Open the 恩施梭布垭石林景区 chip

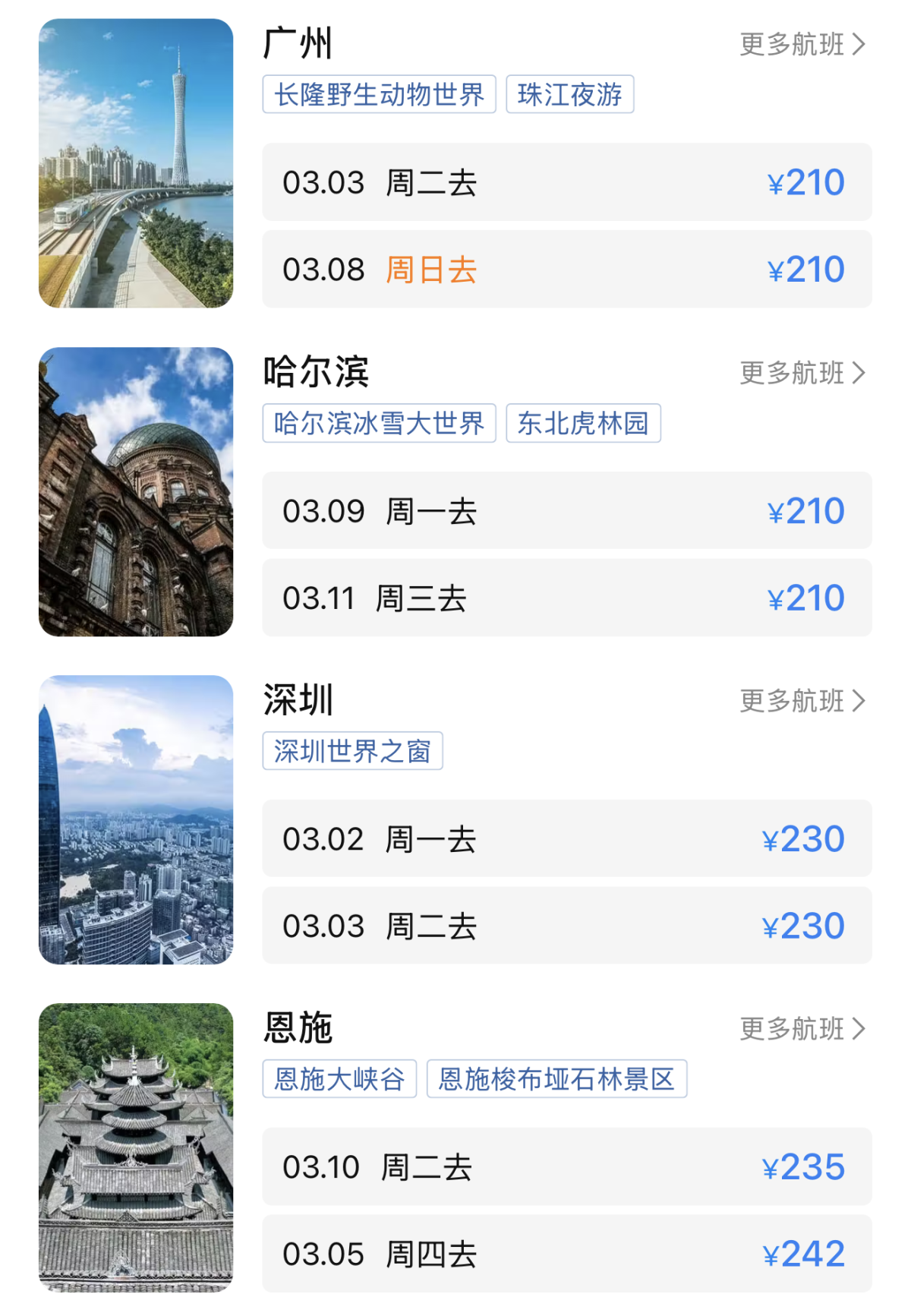point(556,1079)
